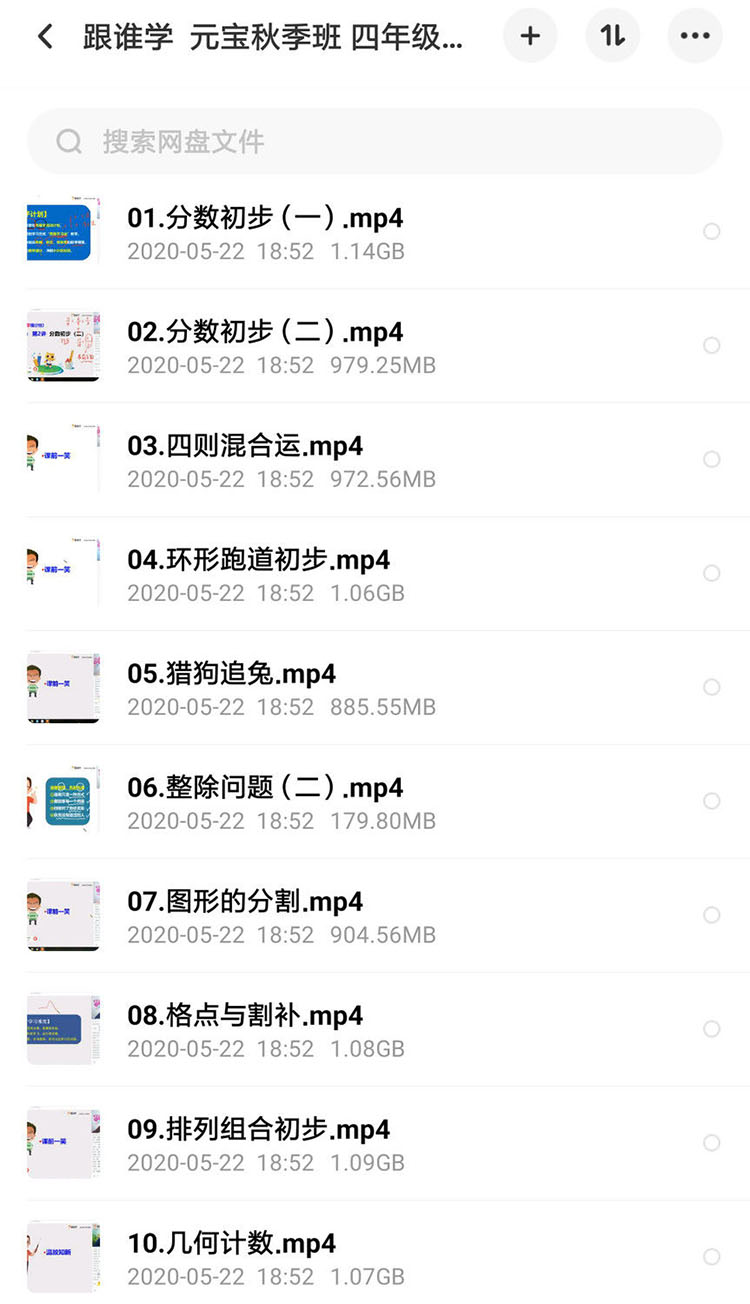Open the sort order options

click(x=612, y=37)
